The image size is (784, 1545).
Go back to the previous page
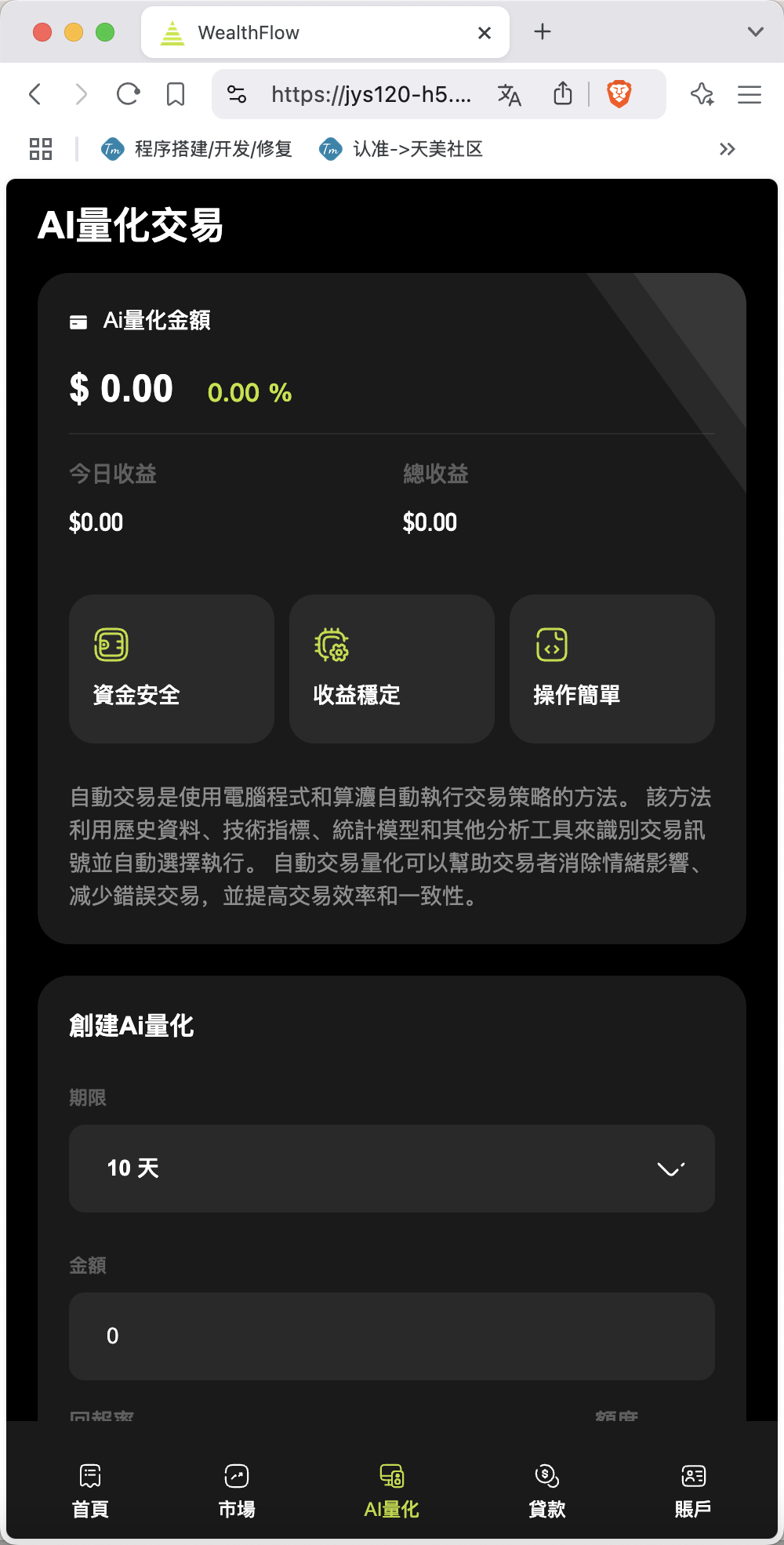tap(34, 95)
